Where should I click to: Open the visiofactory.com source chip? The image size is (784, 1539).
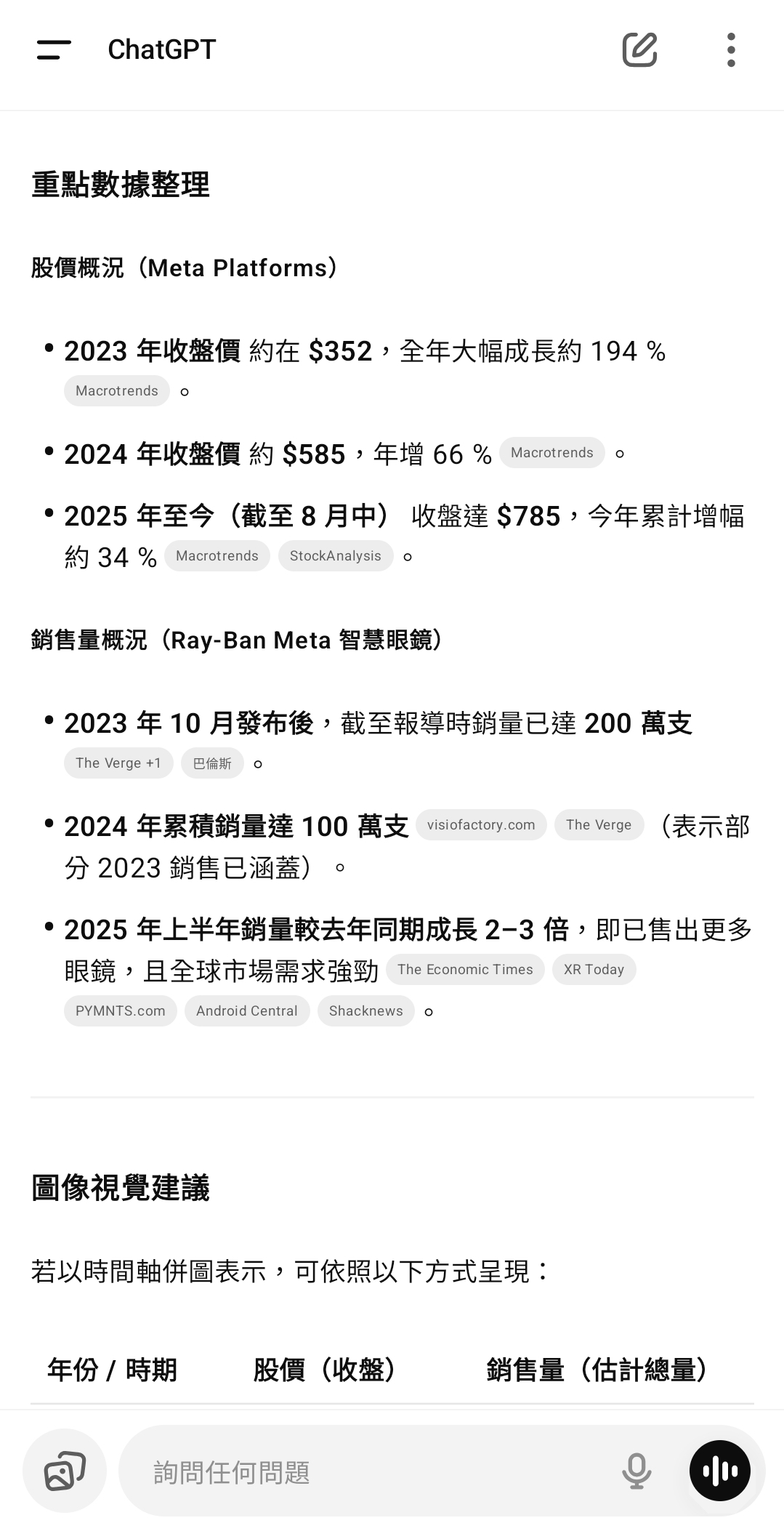tap(481, 825)
